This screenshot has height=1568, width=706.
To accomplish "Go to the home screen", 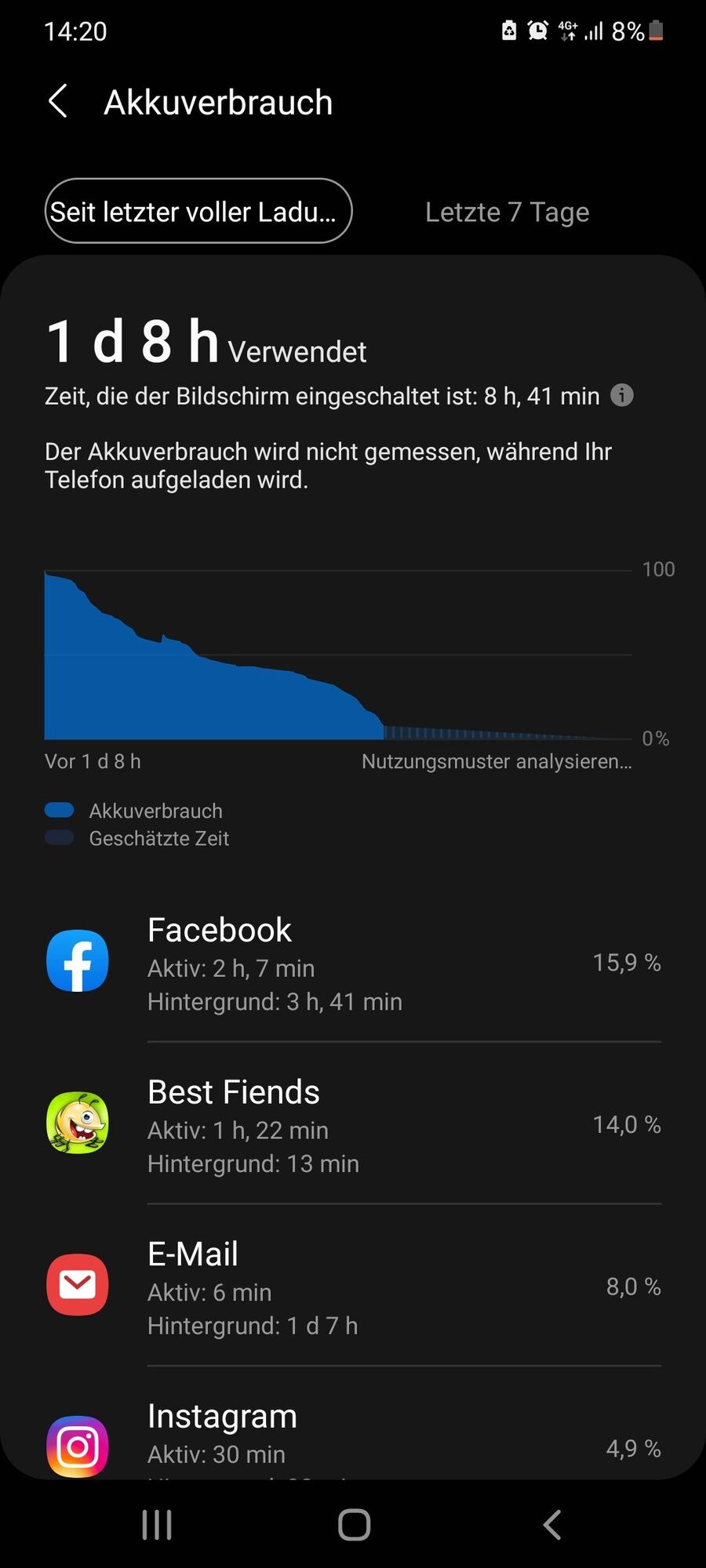I will coord(354,1525).
